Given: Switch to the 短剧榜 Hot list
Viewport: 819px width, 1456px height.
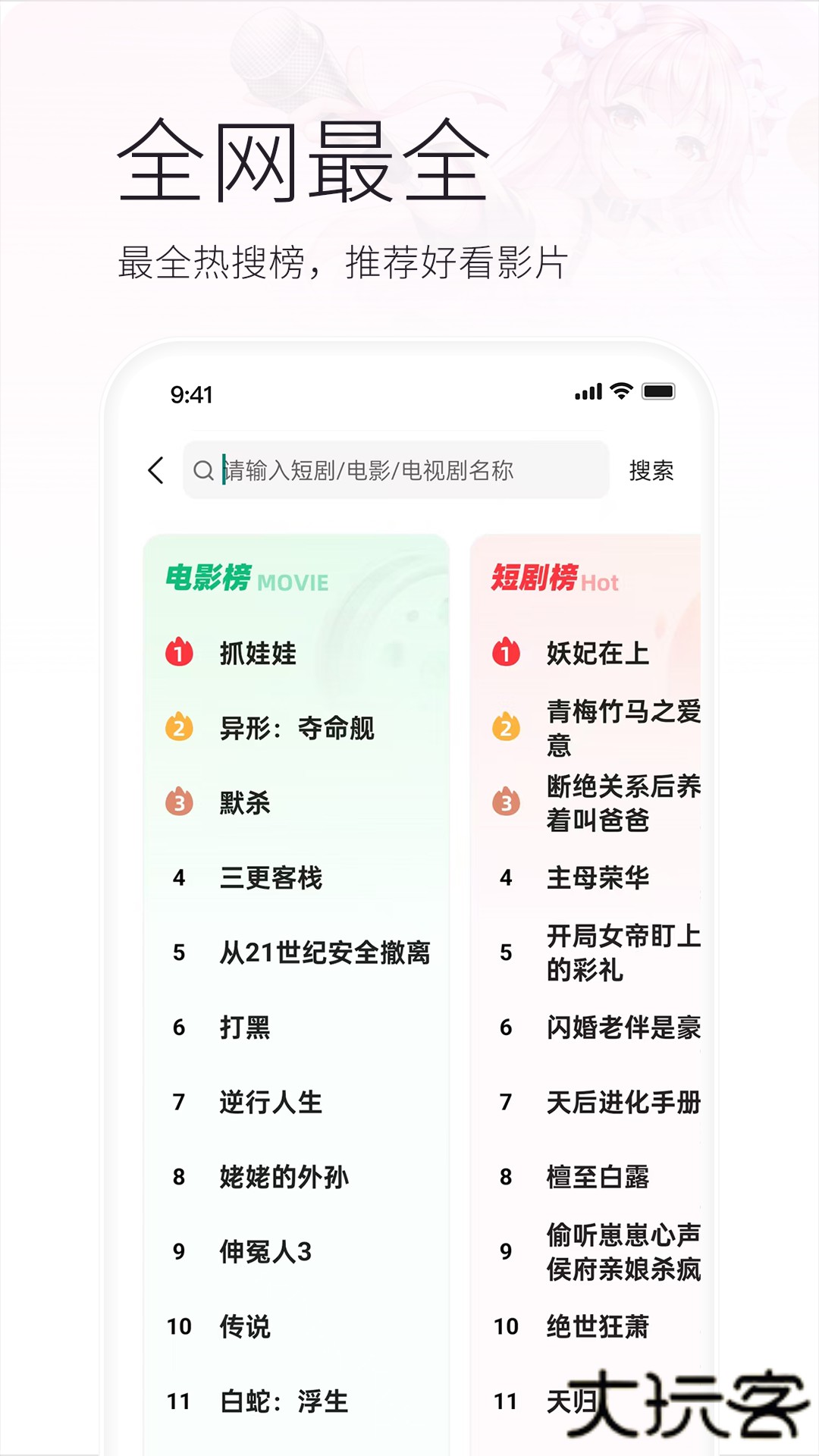Looking at the screenshot, I should [554, 581].
